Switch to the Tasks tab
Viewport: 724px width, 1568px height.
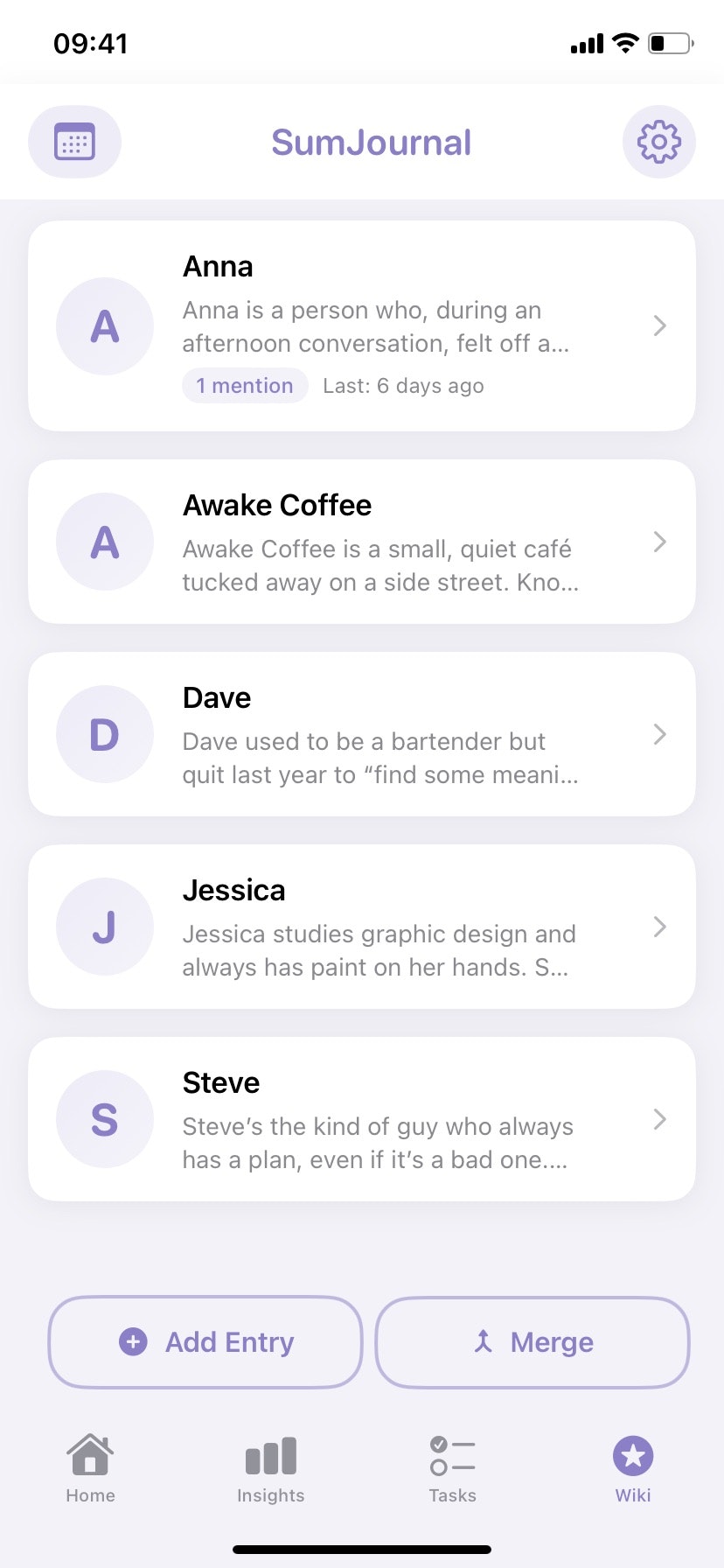click(x=452, y=1468)
